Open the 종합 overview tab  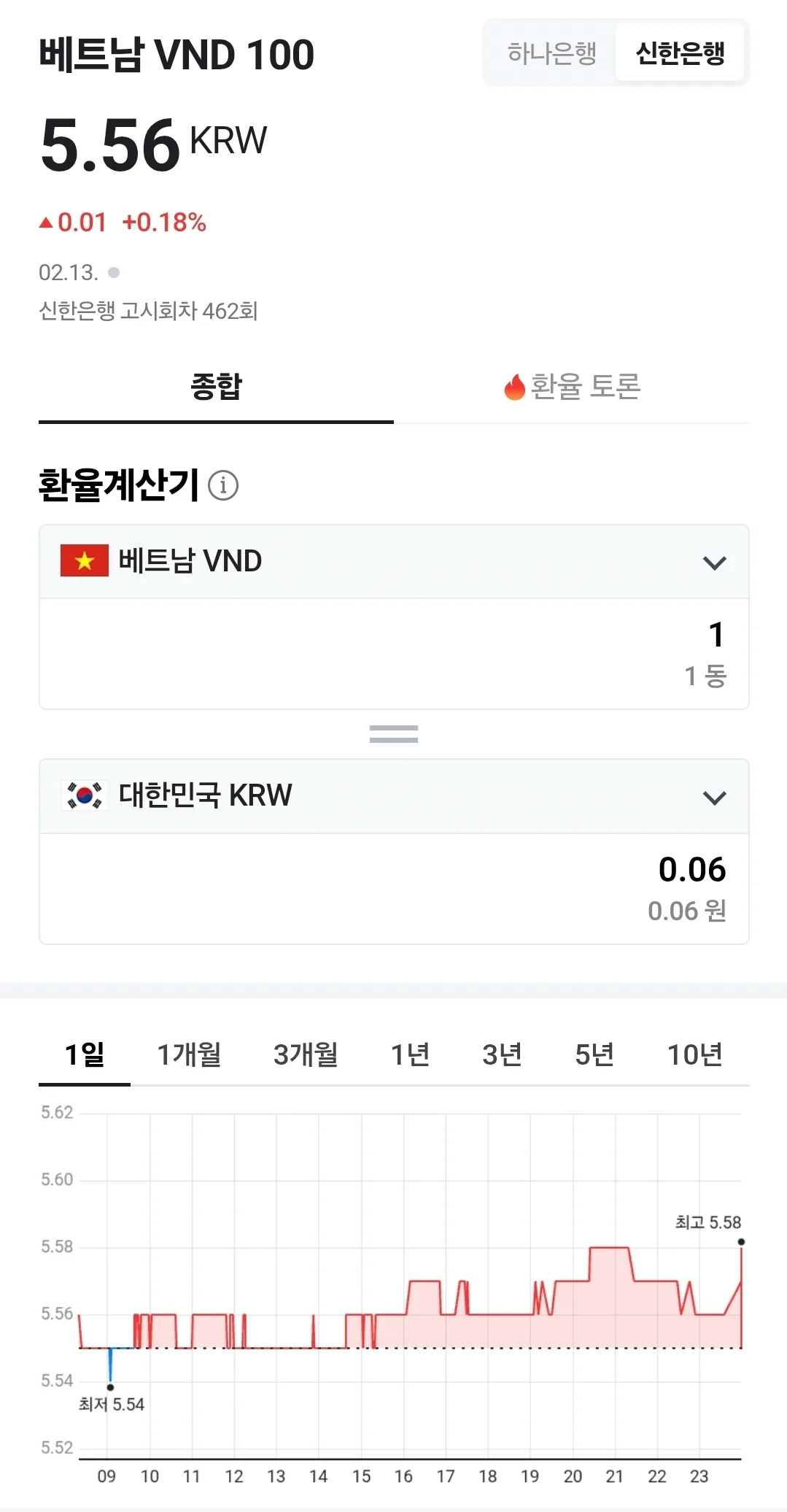pyautogui.click(x=216, y=387)
